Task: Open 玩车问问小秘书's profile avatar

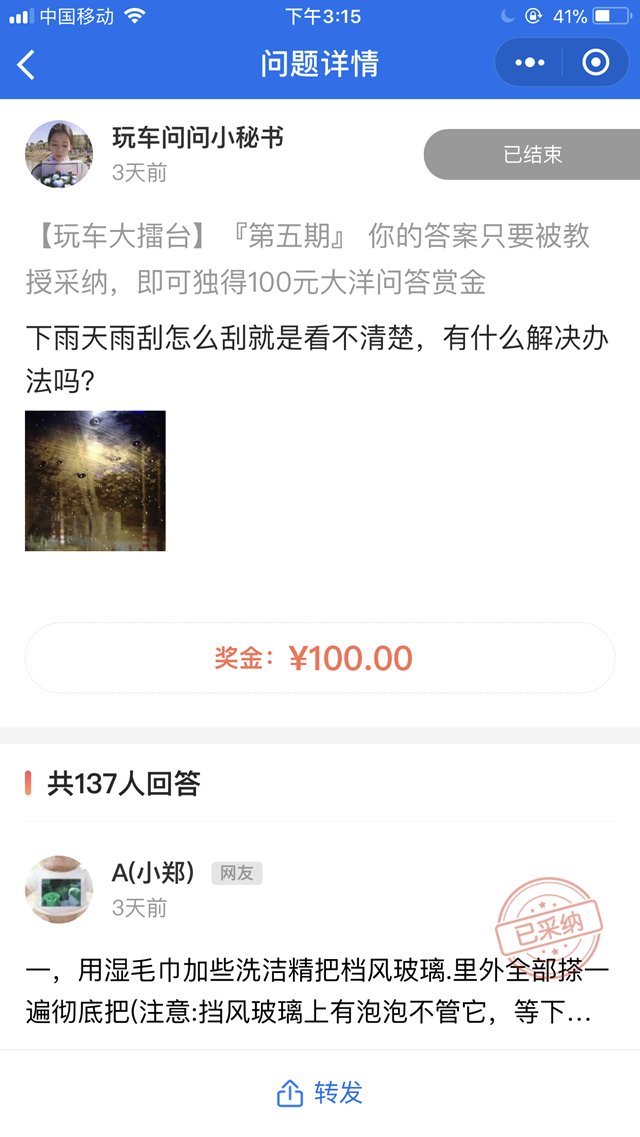Action: tap(59, 154)
